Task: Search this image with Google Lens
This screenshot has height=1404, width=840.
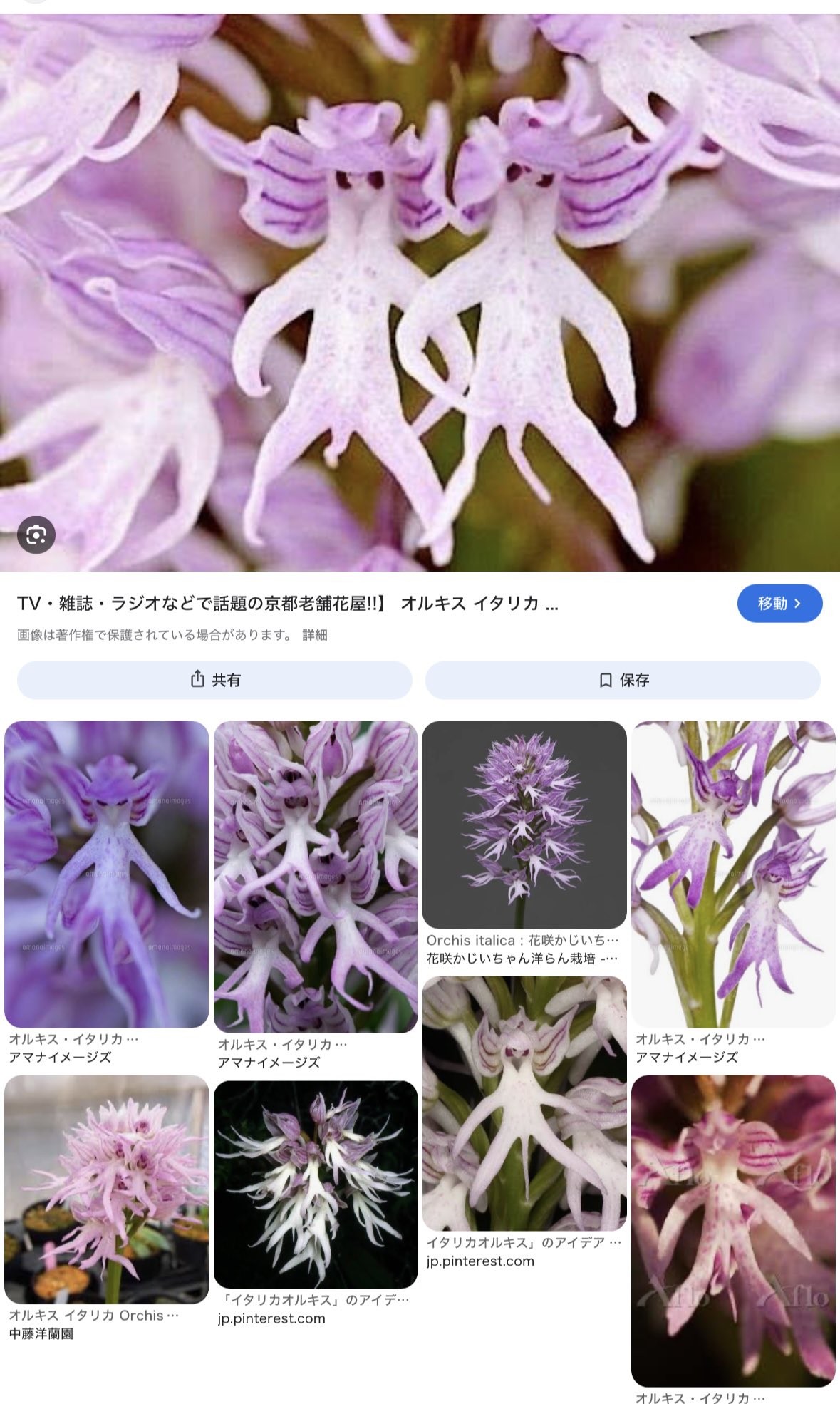Action: pos(36,535)
